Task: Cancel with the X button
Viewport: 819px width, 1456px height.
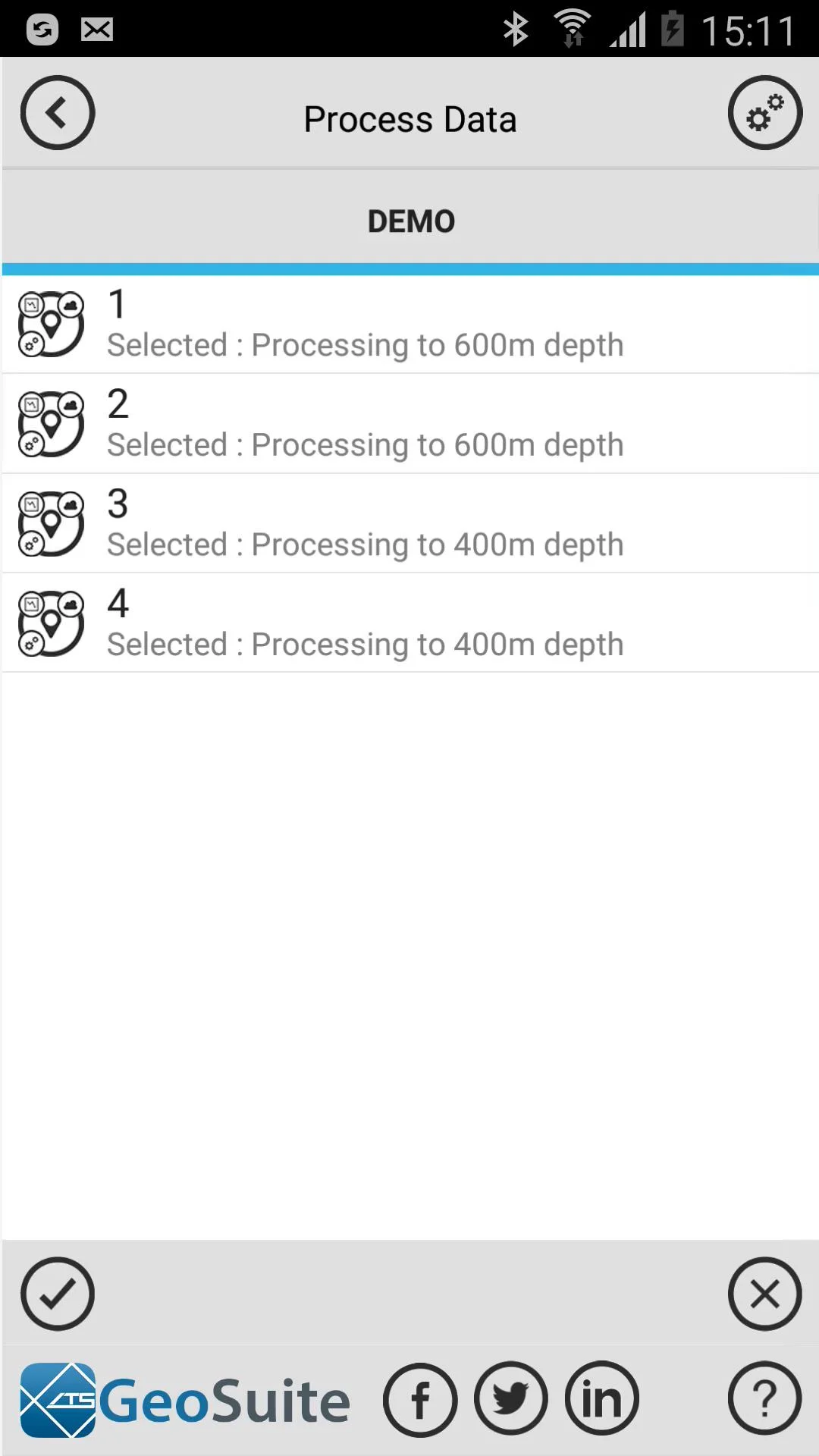Action: click(764, 1294)
